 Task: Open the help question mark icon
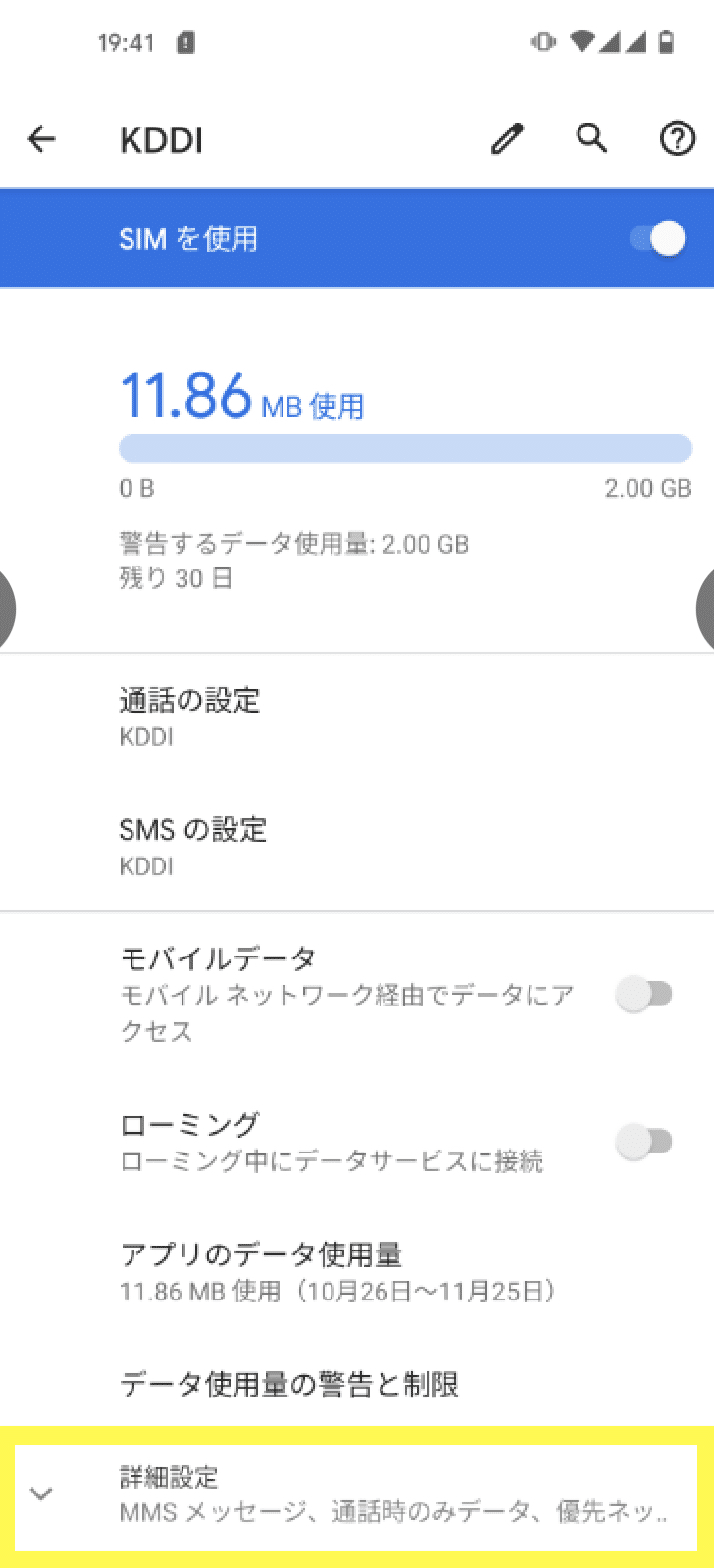tap(677, 140)
